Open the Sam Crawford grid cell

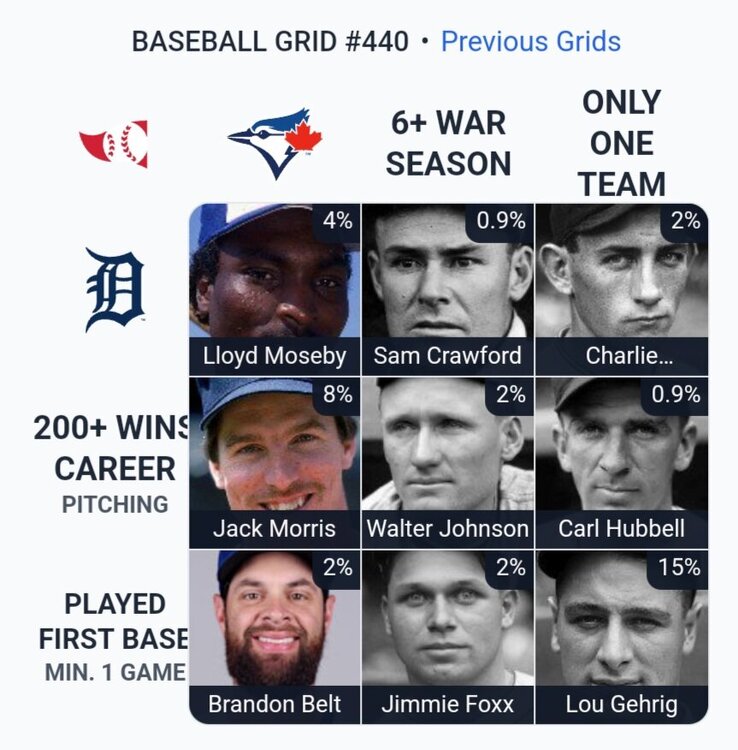pyautogui.click(x=448, y=289)
